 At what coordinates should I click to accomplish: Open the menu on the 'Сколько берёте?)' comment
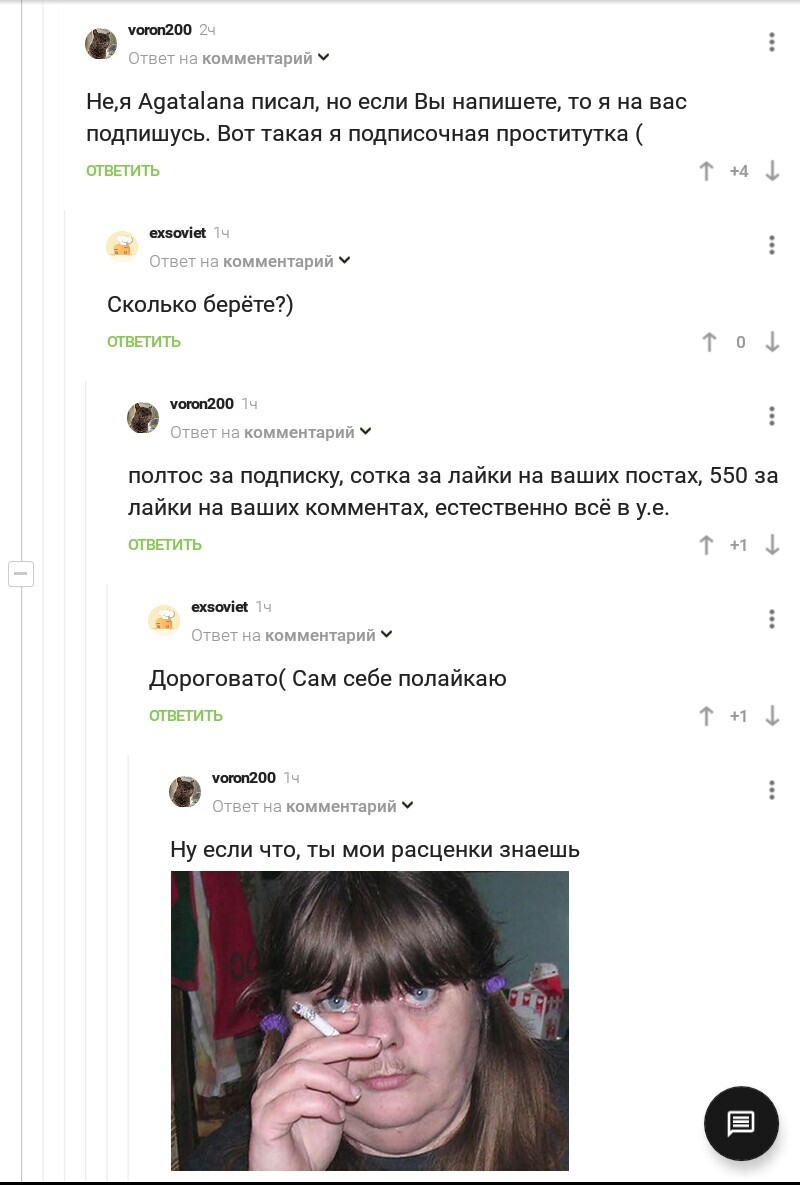pos(772,245)
